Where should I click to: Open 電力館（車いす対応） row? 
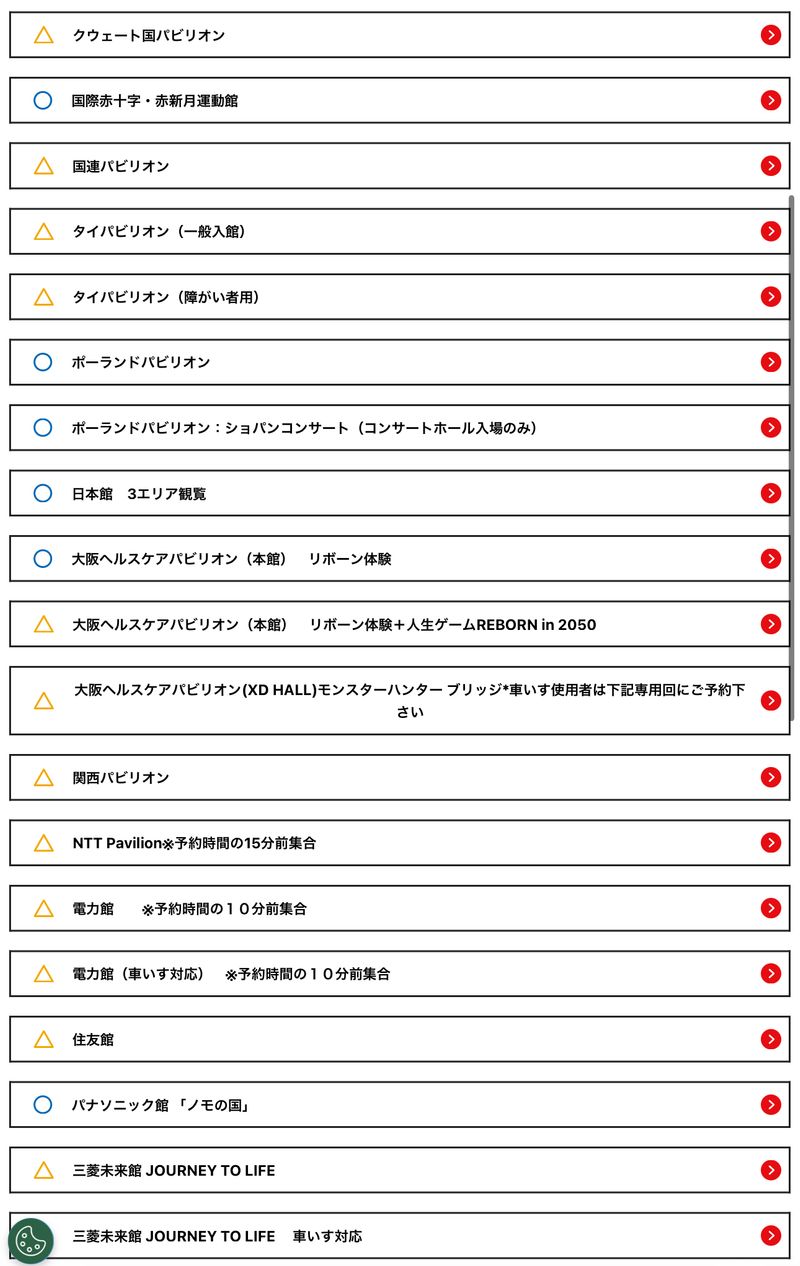pyautogui.click(x=400, y=973)
